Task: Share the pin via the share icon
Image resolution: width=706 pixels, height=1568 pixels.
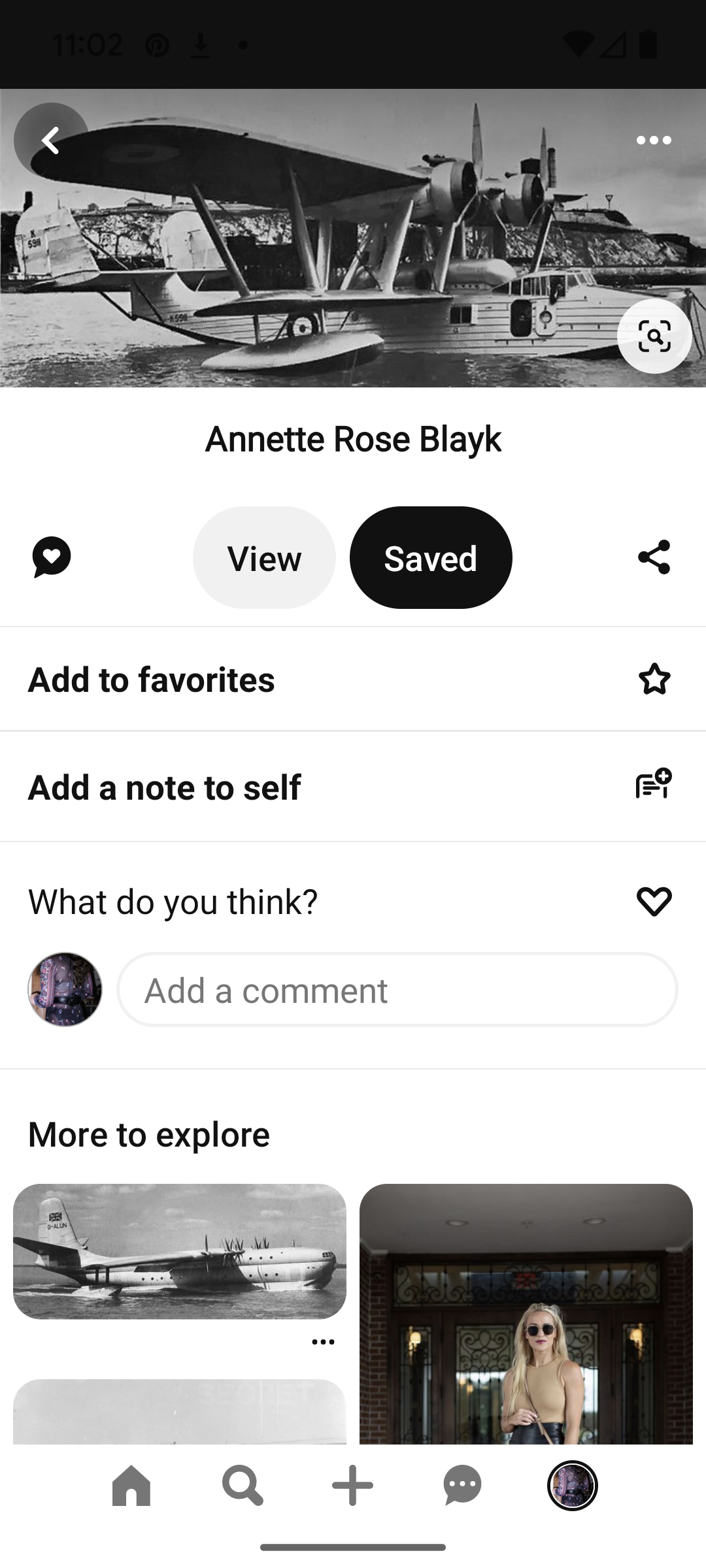Action: point(654,557)
